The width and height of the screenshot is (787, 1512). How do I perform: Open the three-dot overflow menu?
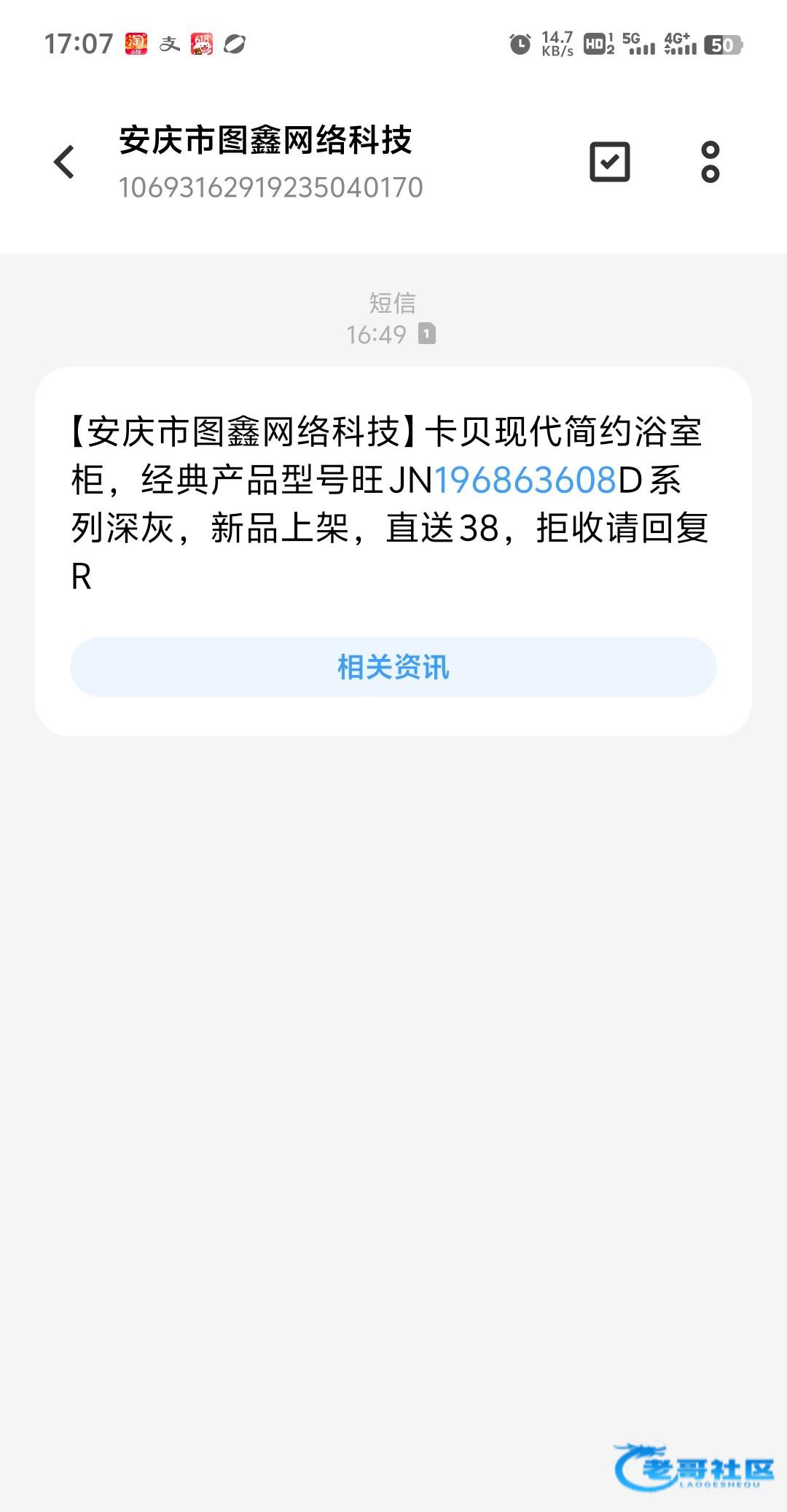point(710,162)
